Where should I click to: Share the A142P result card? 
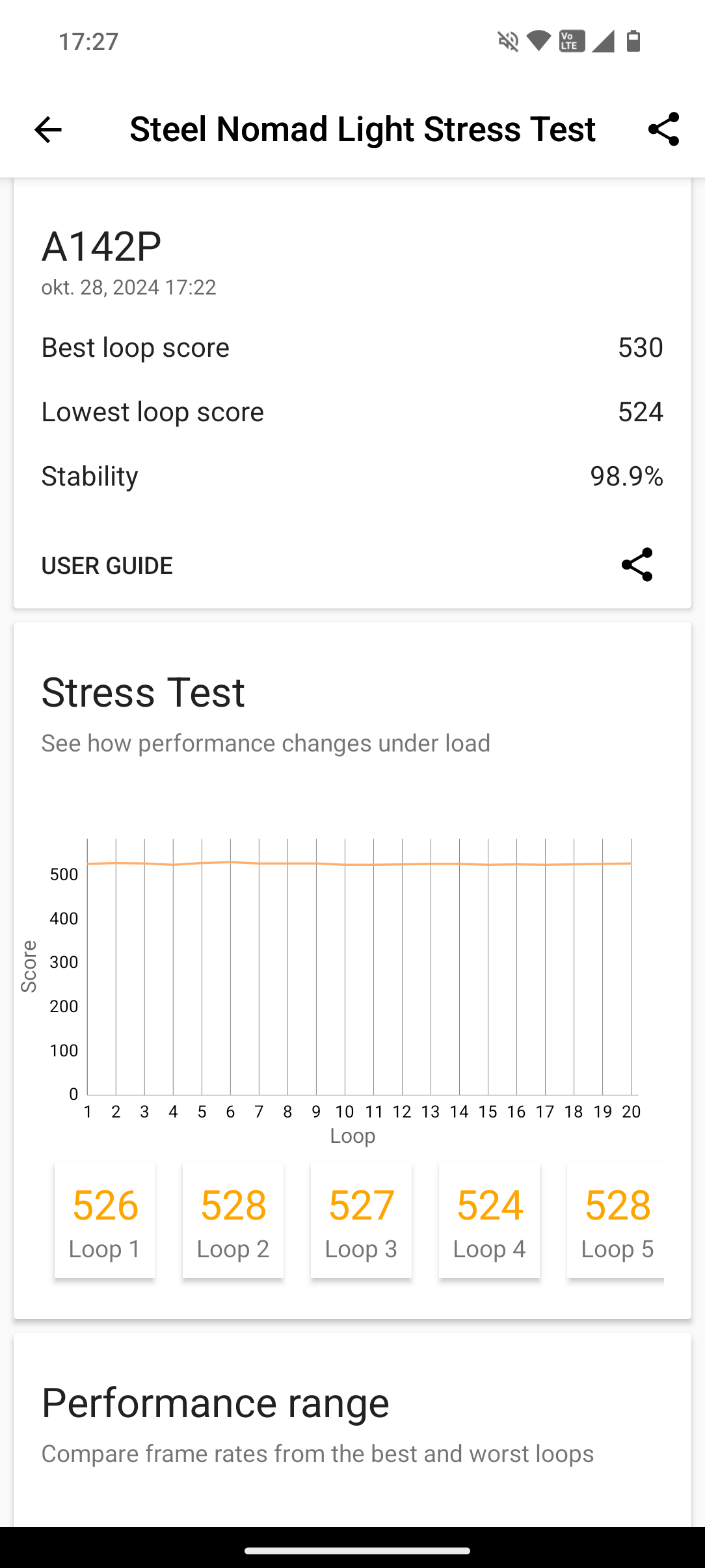(x=637, y=564)
